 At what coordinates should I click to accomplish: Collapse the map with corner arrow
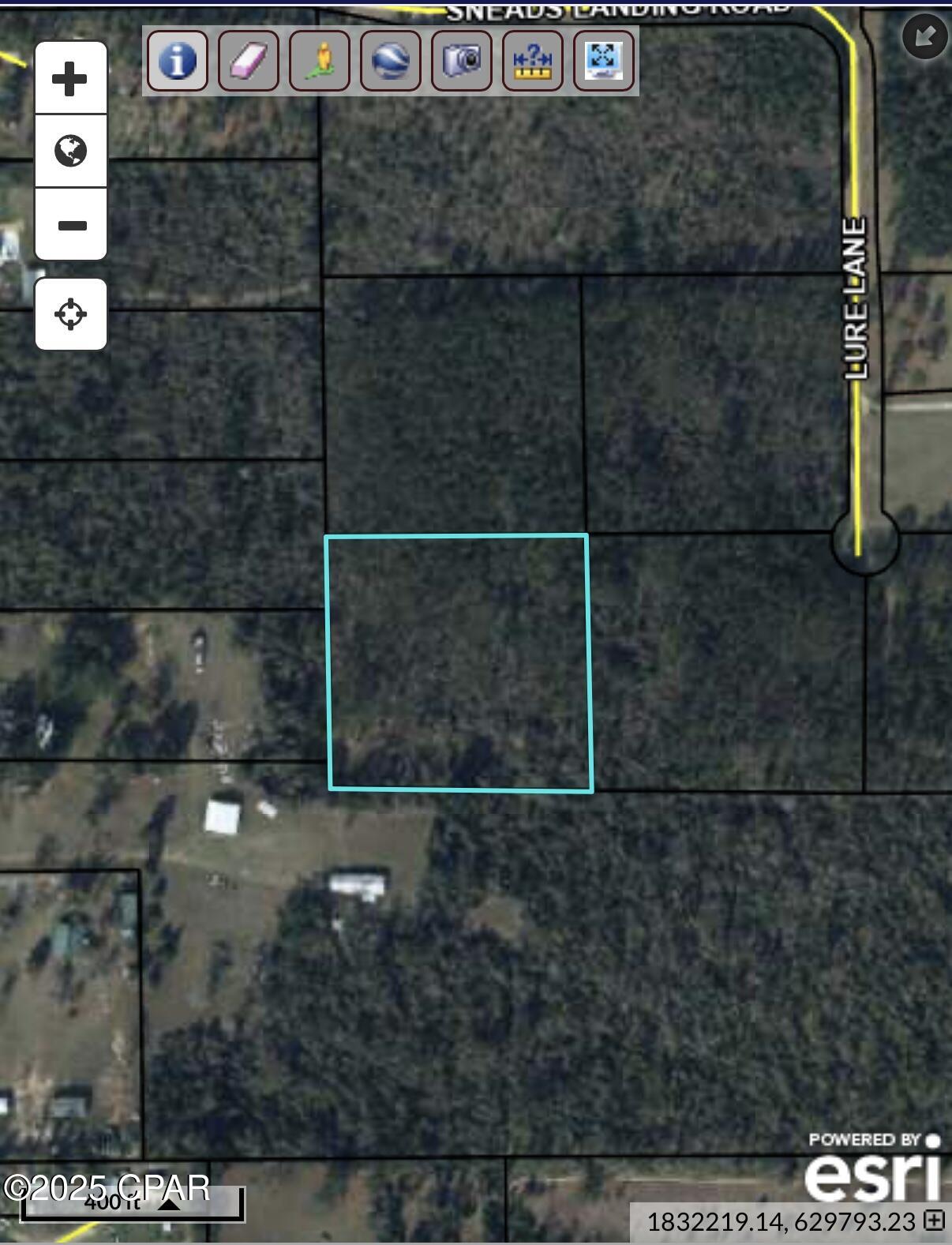(x=924, y=36)
